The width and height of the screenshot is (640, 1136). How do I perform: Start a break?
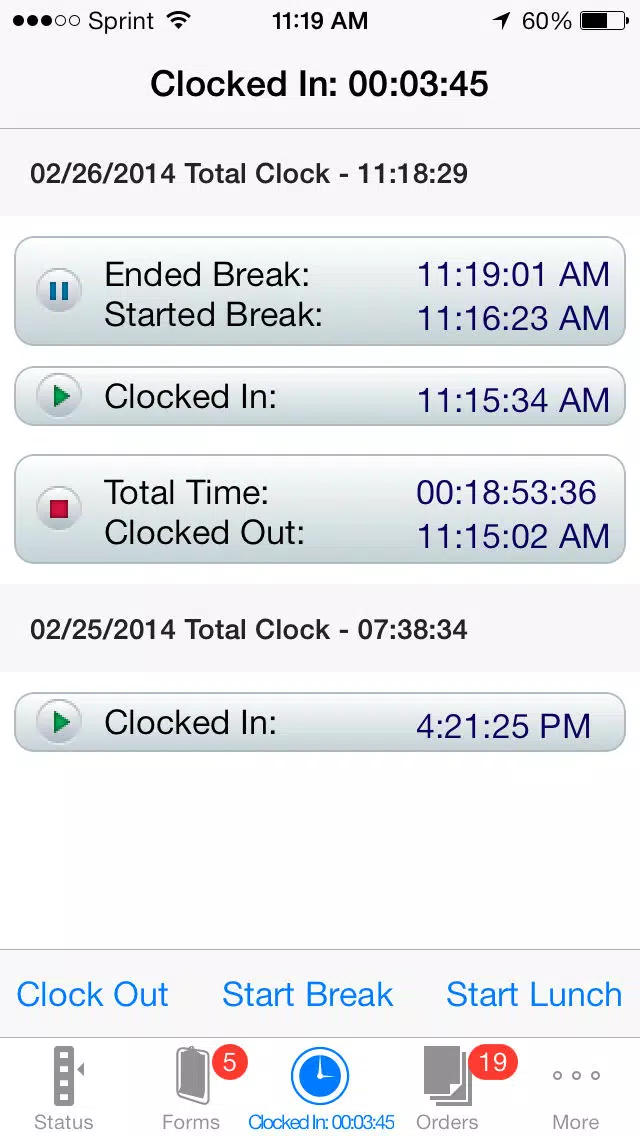click(307, 994)
